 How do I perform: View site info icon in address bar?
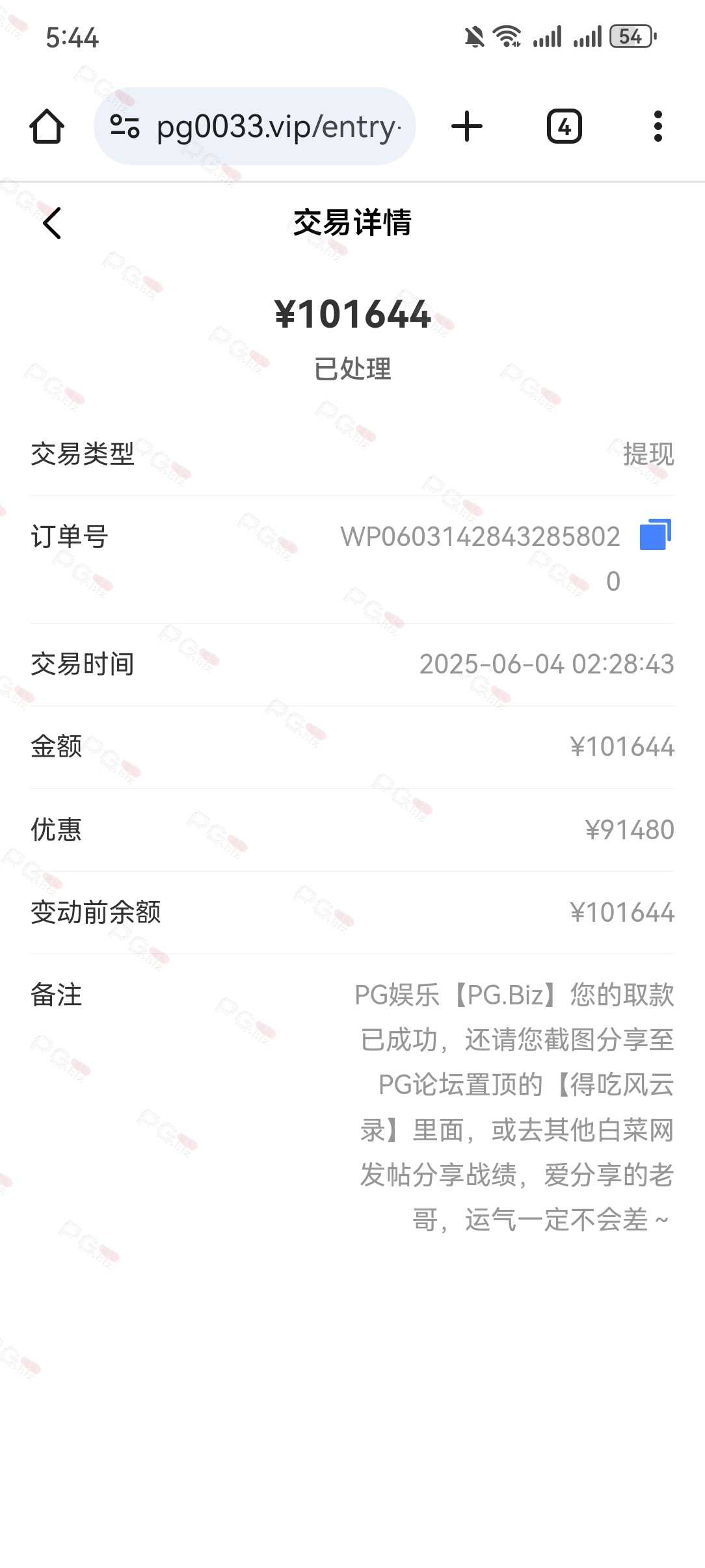[x=125, y=126]
